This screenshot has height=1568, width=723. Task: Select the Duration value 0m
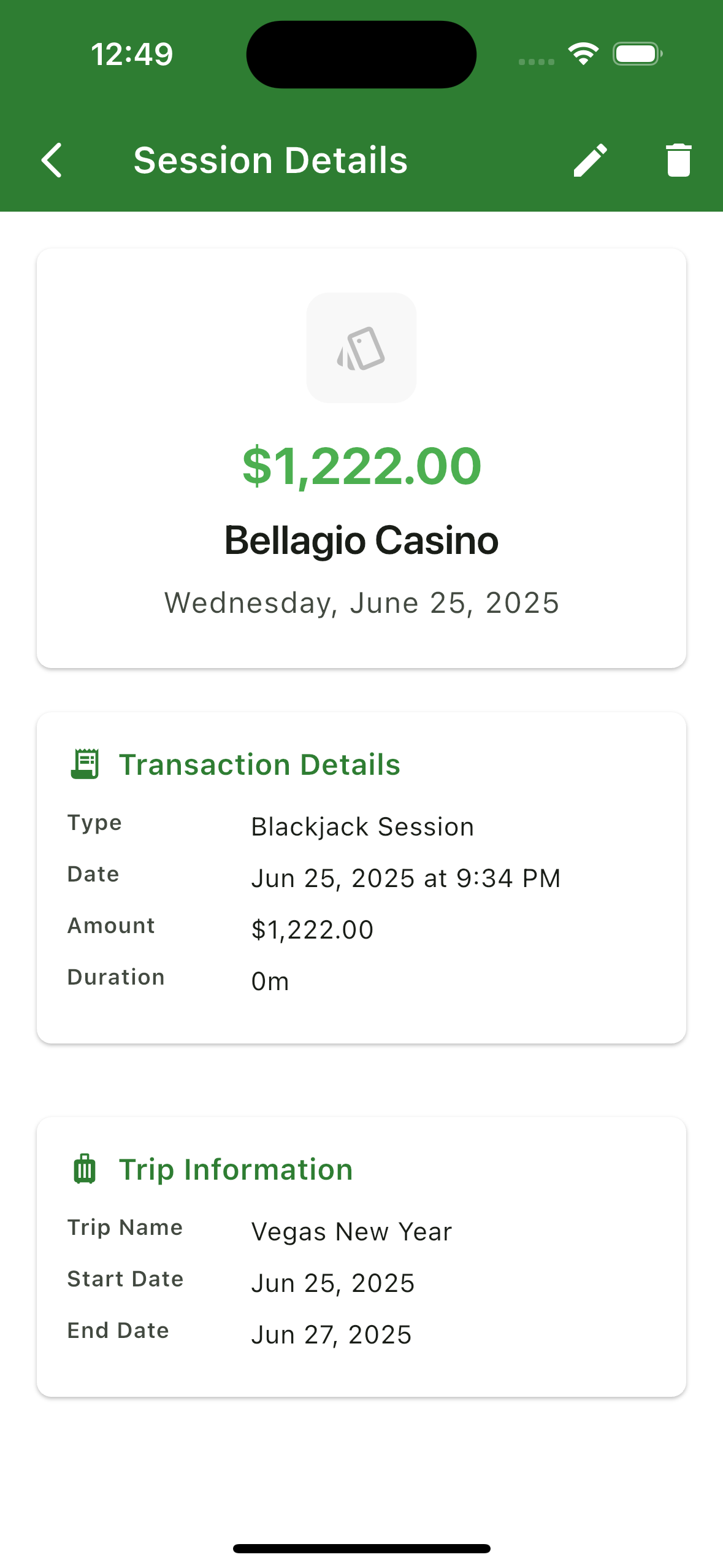pyautogui.click(x=270, y=980)
